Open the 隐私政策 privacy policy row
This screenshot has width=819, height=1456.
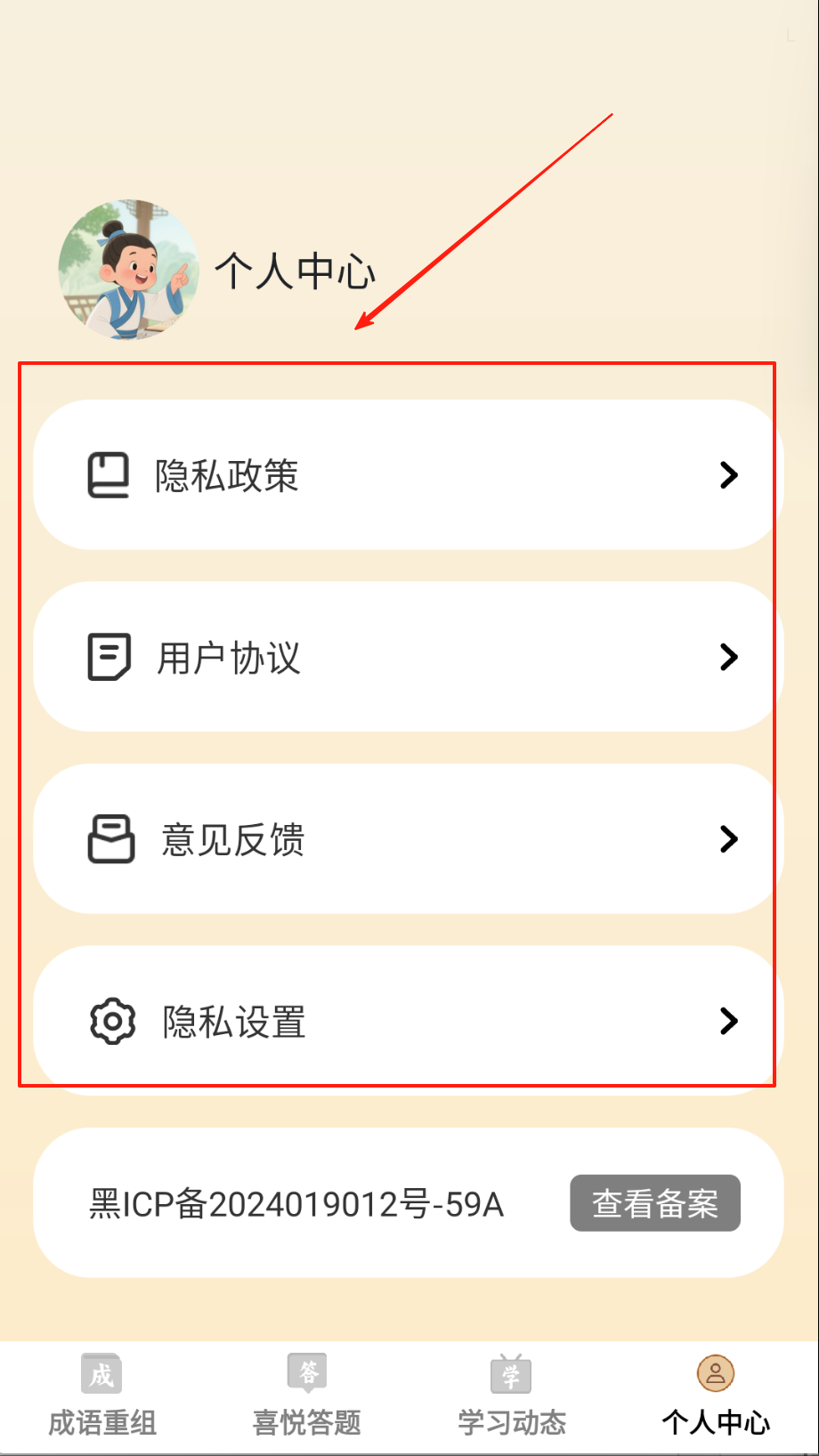(408, 475)
